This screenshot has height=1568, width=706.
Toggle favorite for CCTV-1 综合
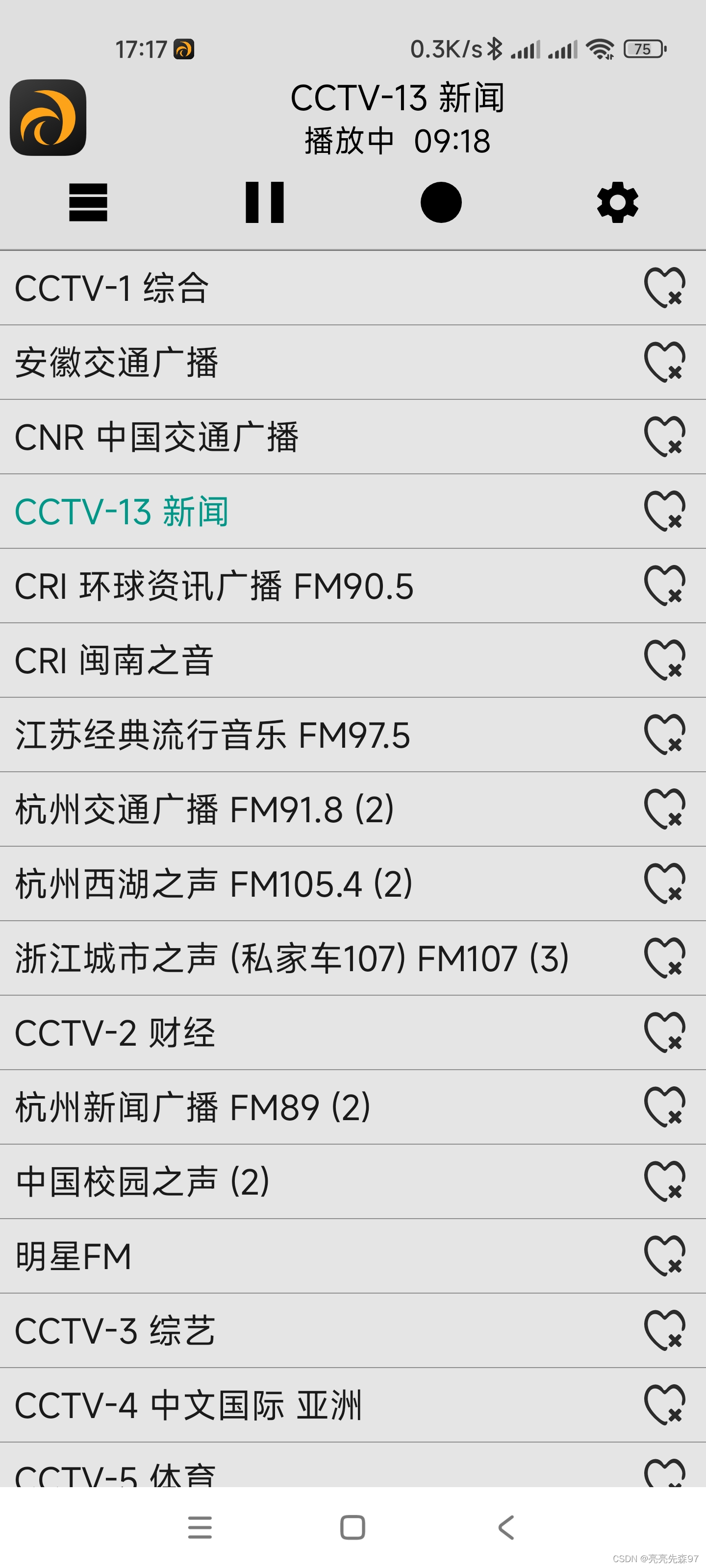[x=663, y=288]
